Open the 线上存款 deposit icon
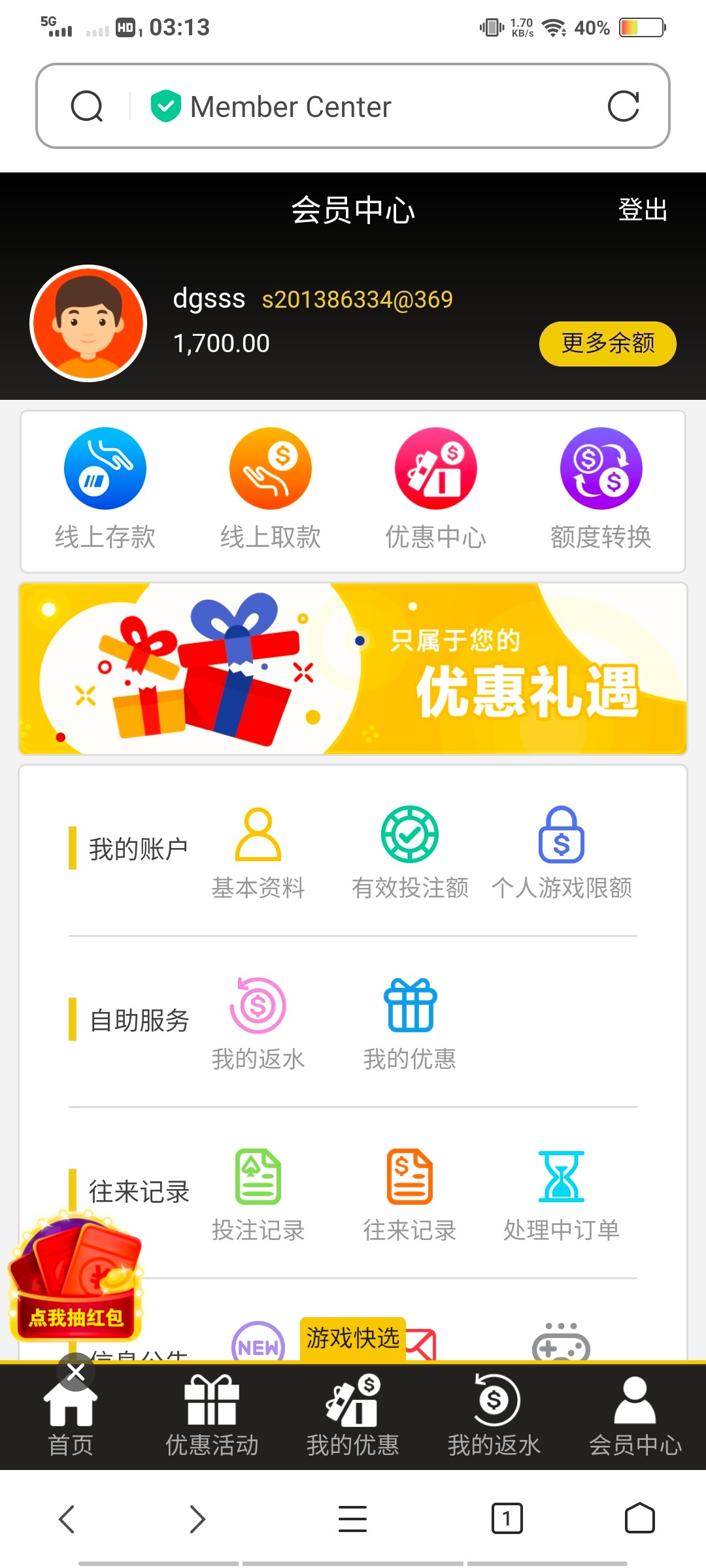This screenshot has width=706, height=1568. pyautogui.click(x=105, y=469)
